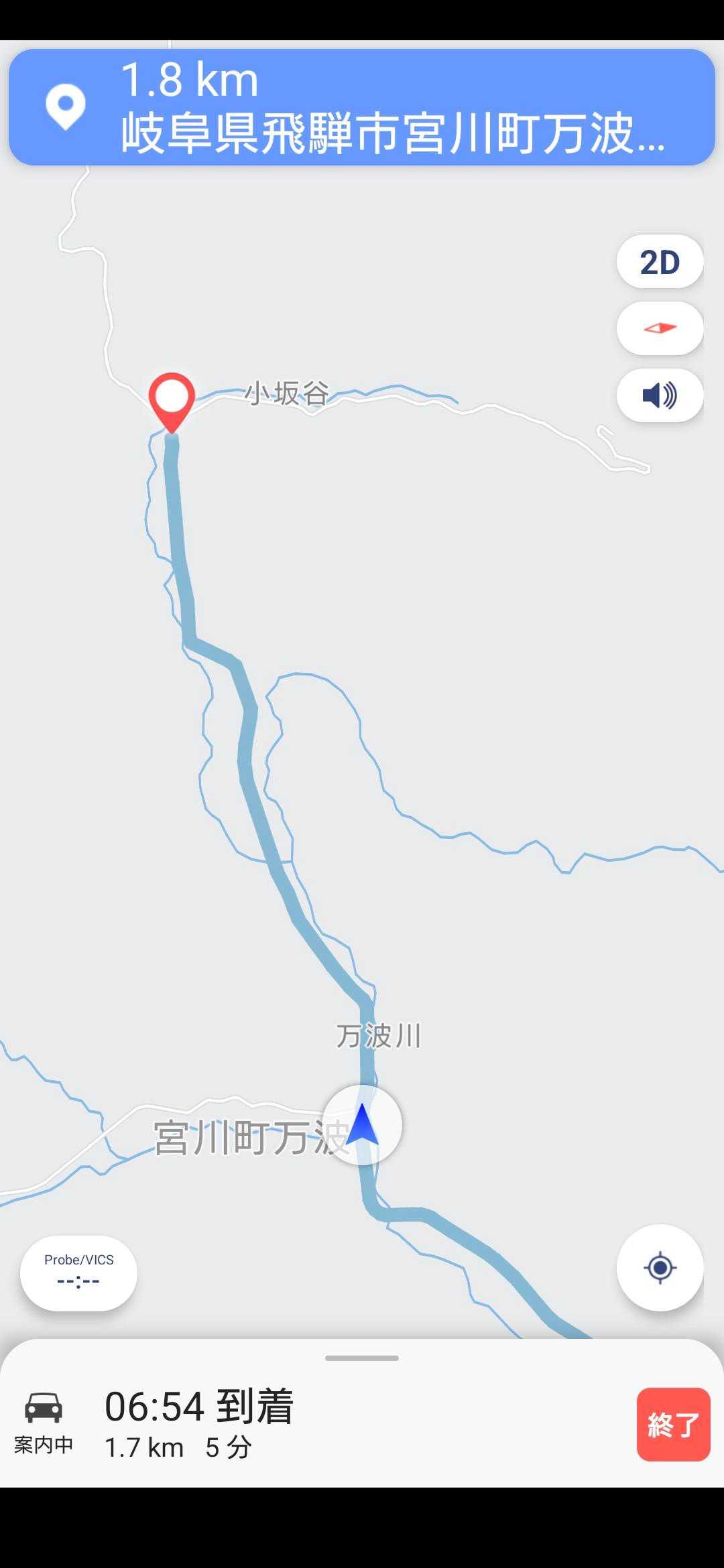The image size is (724, 1568).
Task: Mute the voice guidance speaker
Action: 660,395
